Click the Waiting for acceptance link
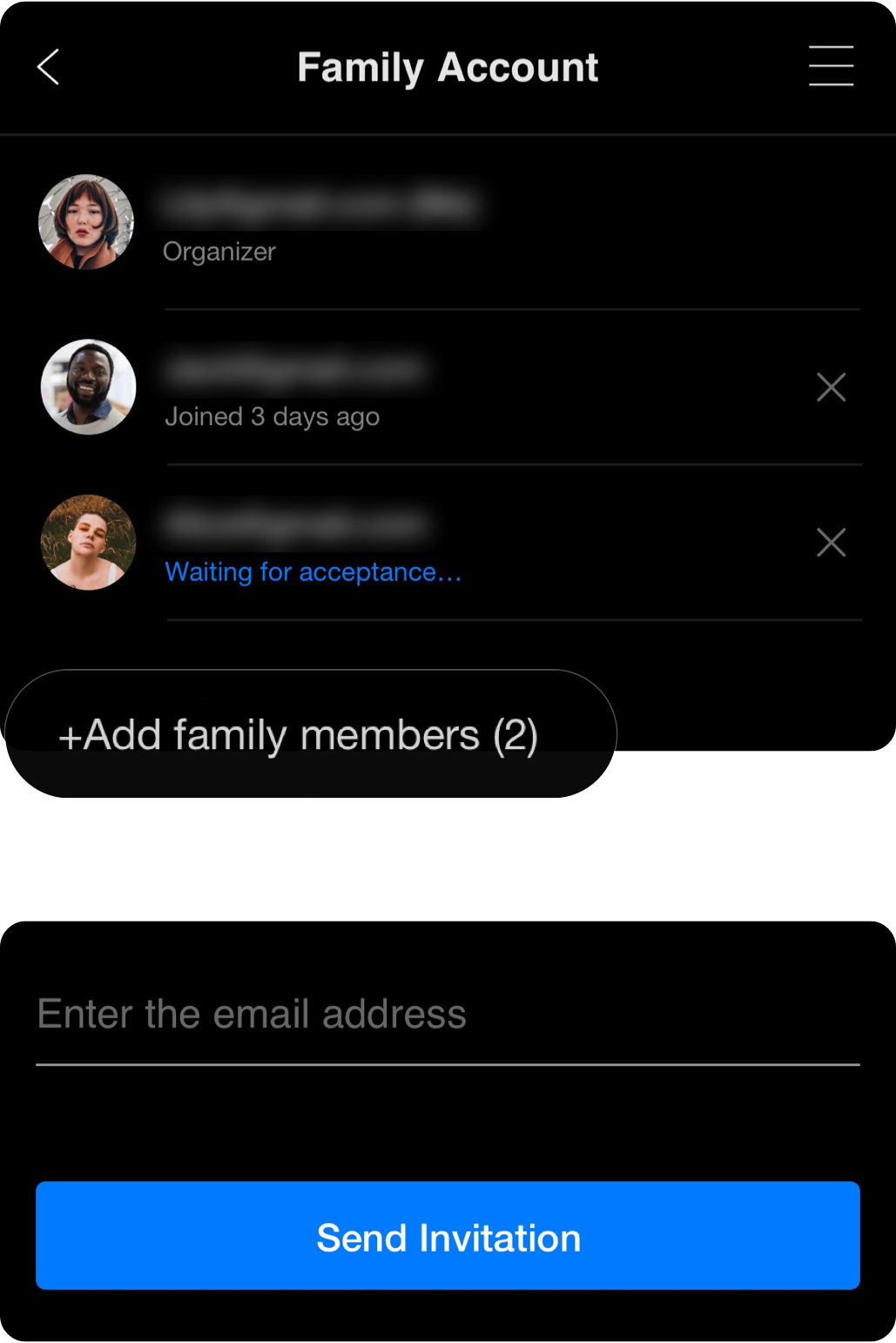The height and width of the screenshot is (1343, 896). pyautogui.click(x=313, y=572)
